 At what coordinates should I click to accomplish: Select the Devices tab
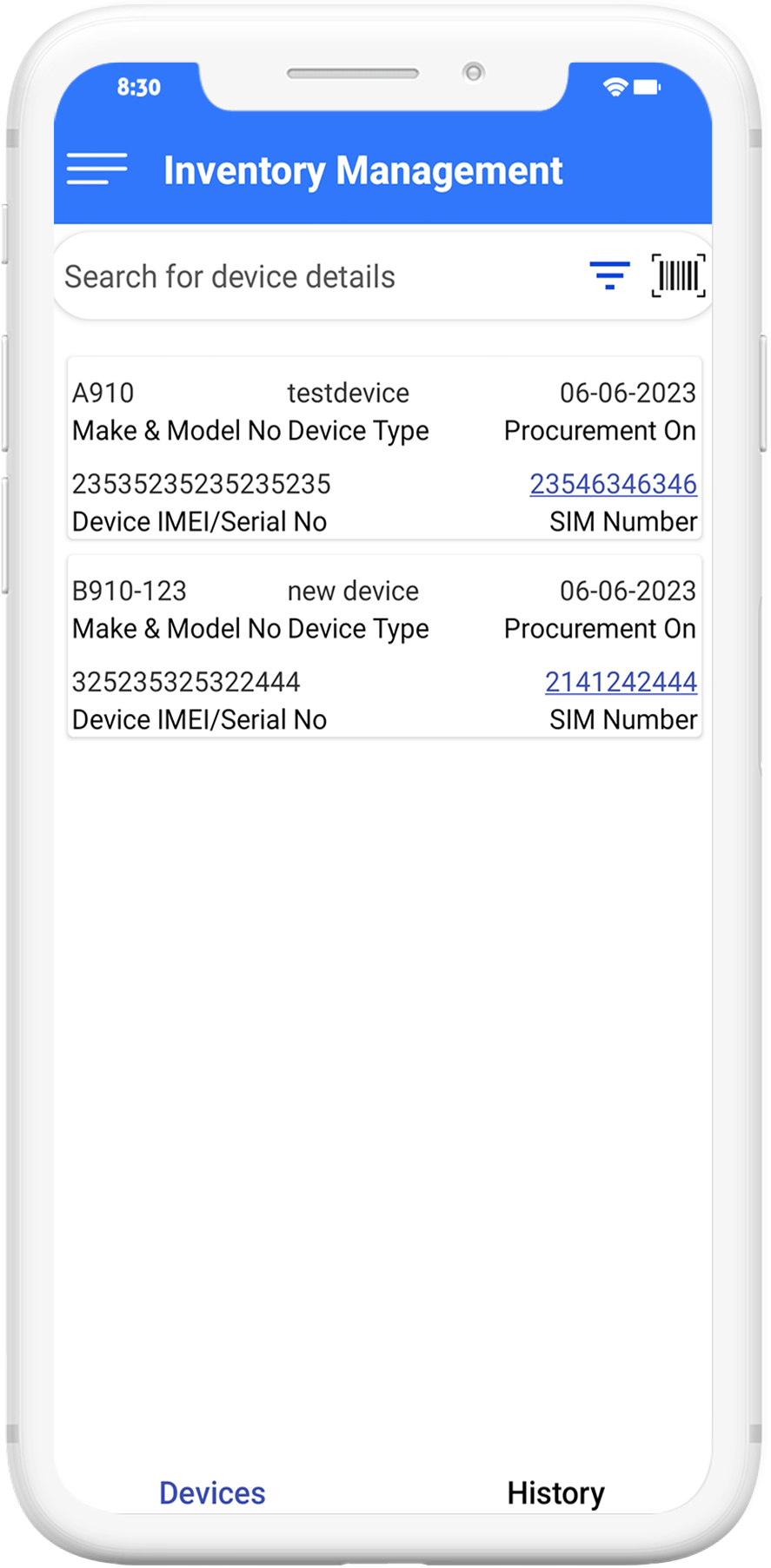[212, 1493]
